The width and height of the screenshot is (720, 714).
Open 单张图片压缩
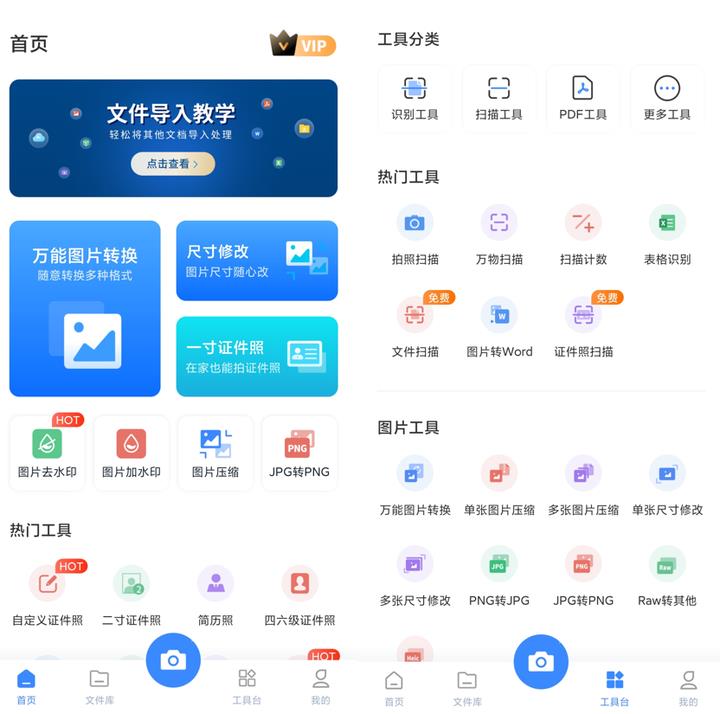point(499,485)
